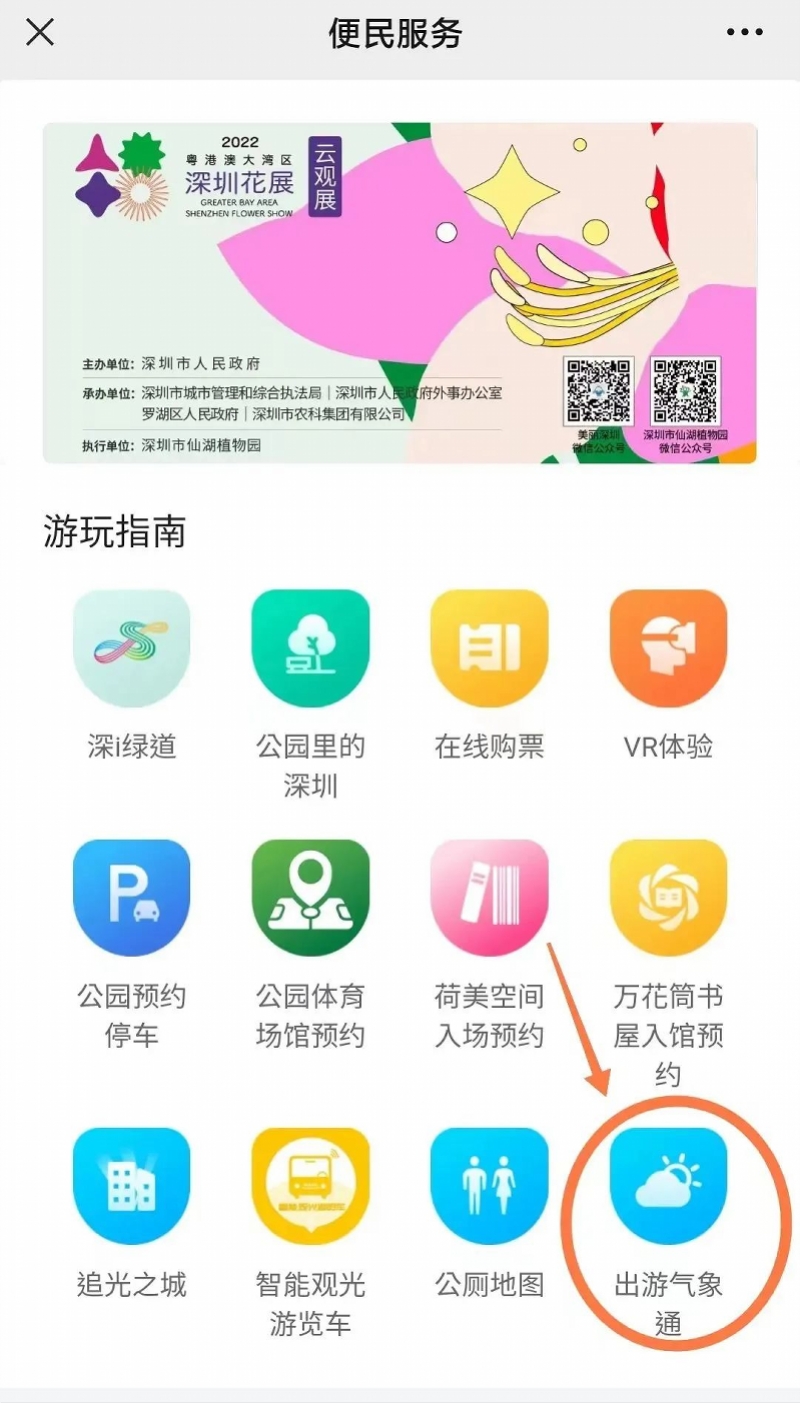This screenshot has width=800, height=1403.
Task: Open the three-dot overflow menu
Action: pos(745,33)
